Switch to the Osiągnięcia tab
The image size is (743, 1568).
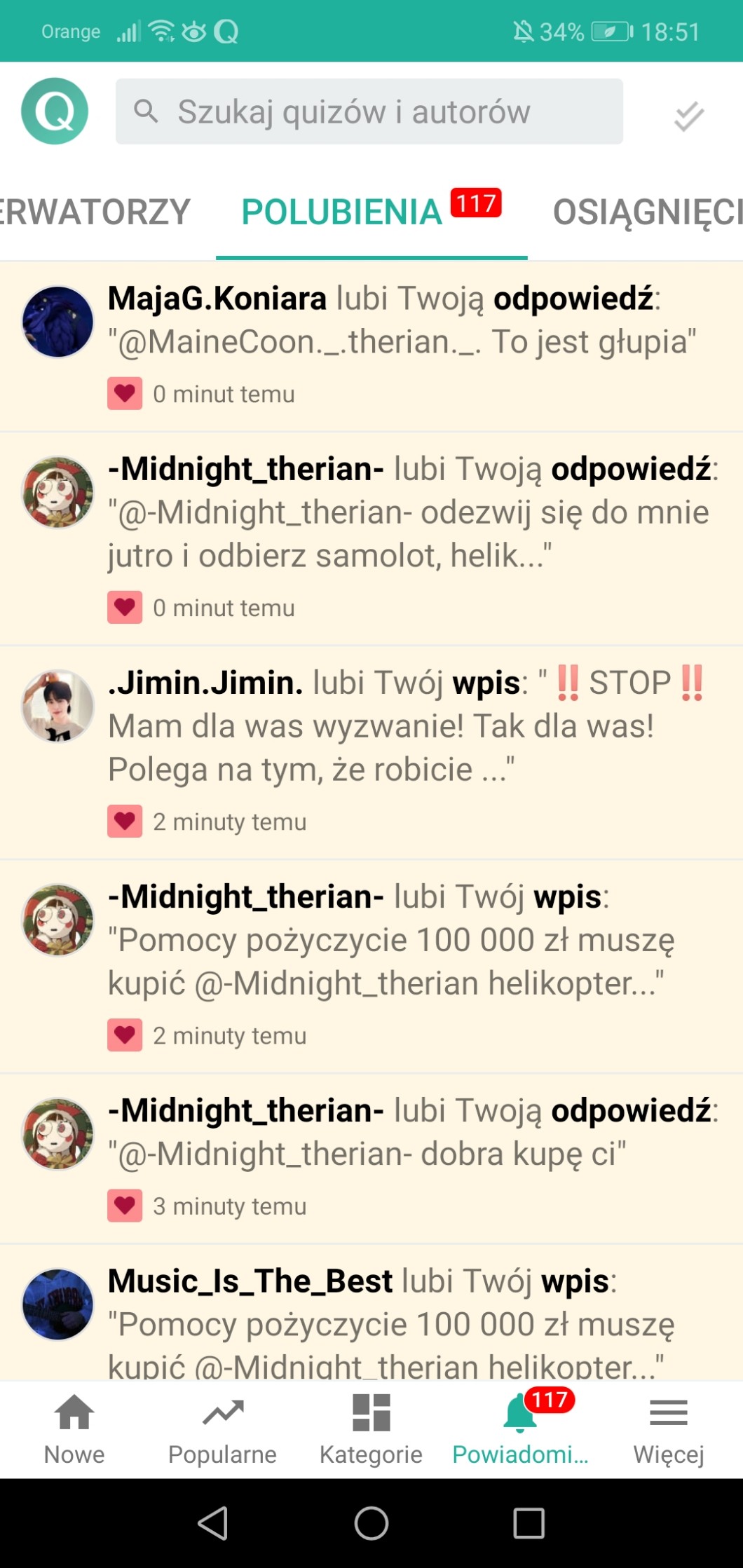(x=646, y=212)
